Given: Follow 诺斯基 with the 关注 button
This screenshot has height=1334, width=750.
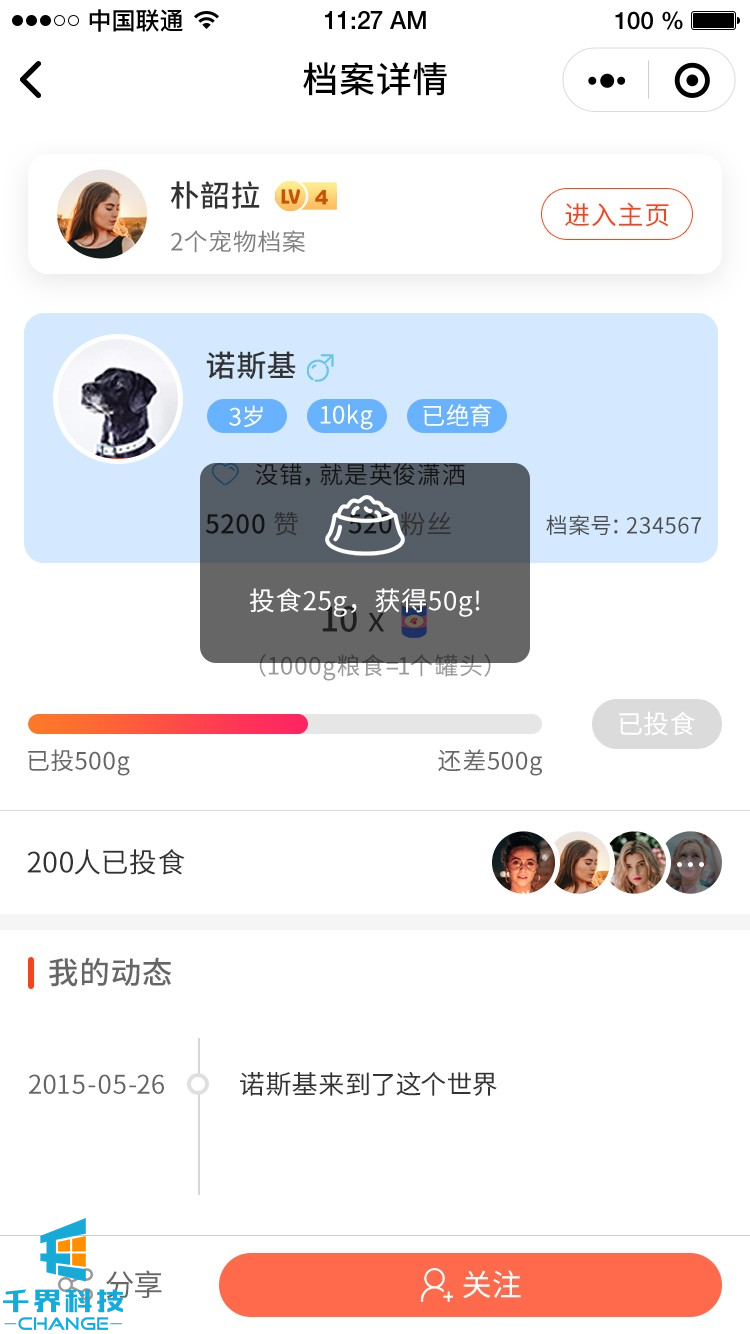Looking at the screenshot, I should pyautogui.click(x=470, y=1285).
